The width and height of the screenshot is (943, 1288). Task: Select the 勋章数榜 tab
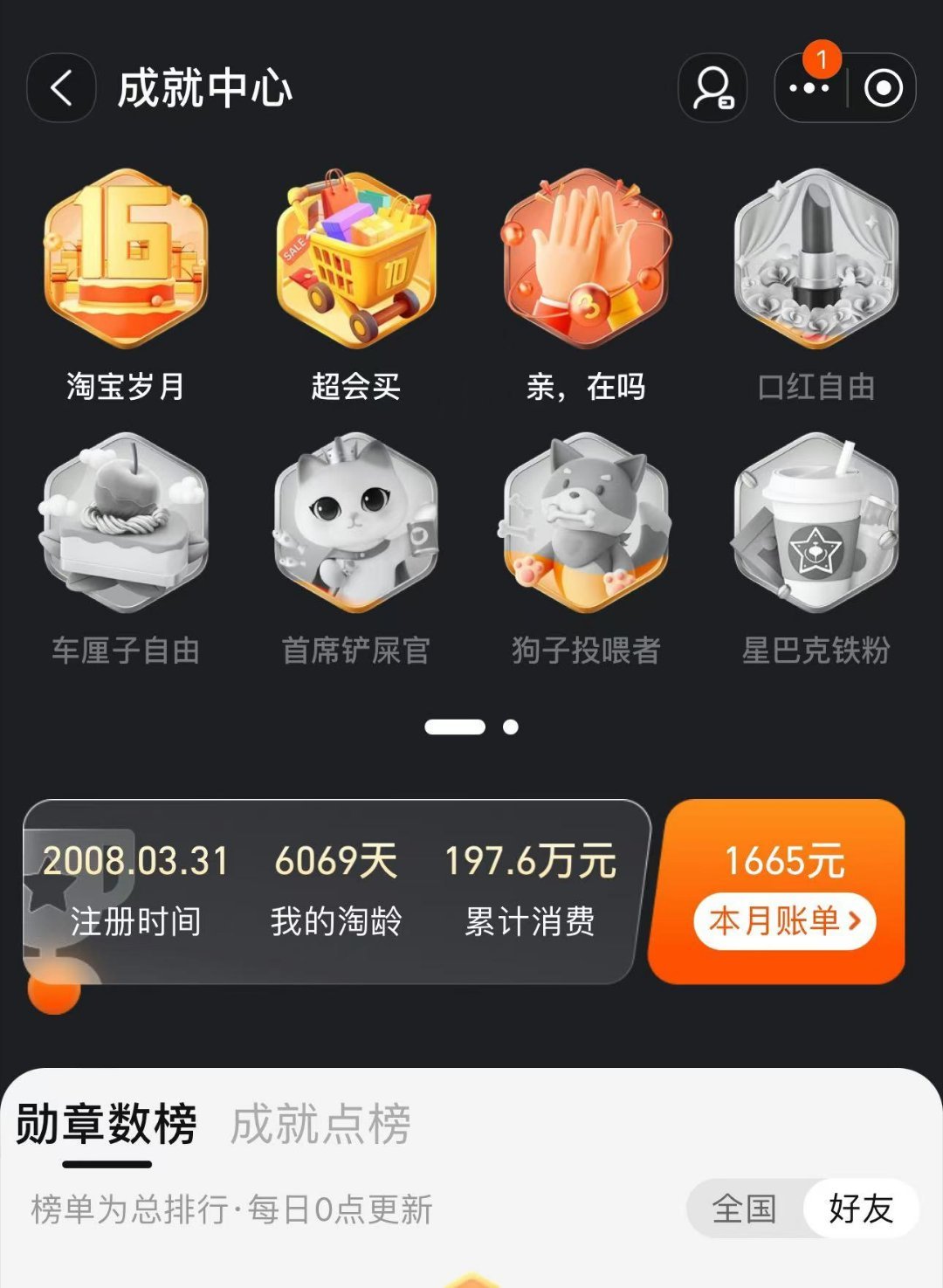[105, 1127]
